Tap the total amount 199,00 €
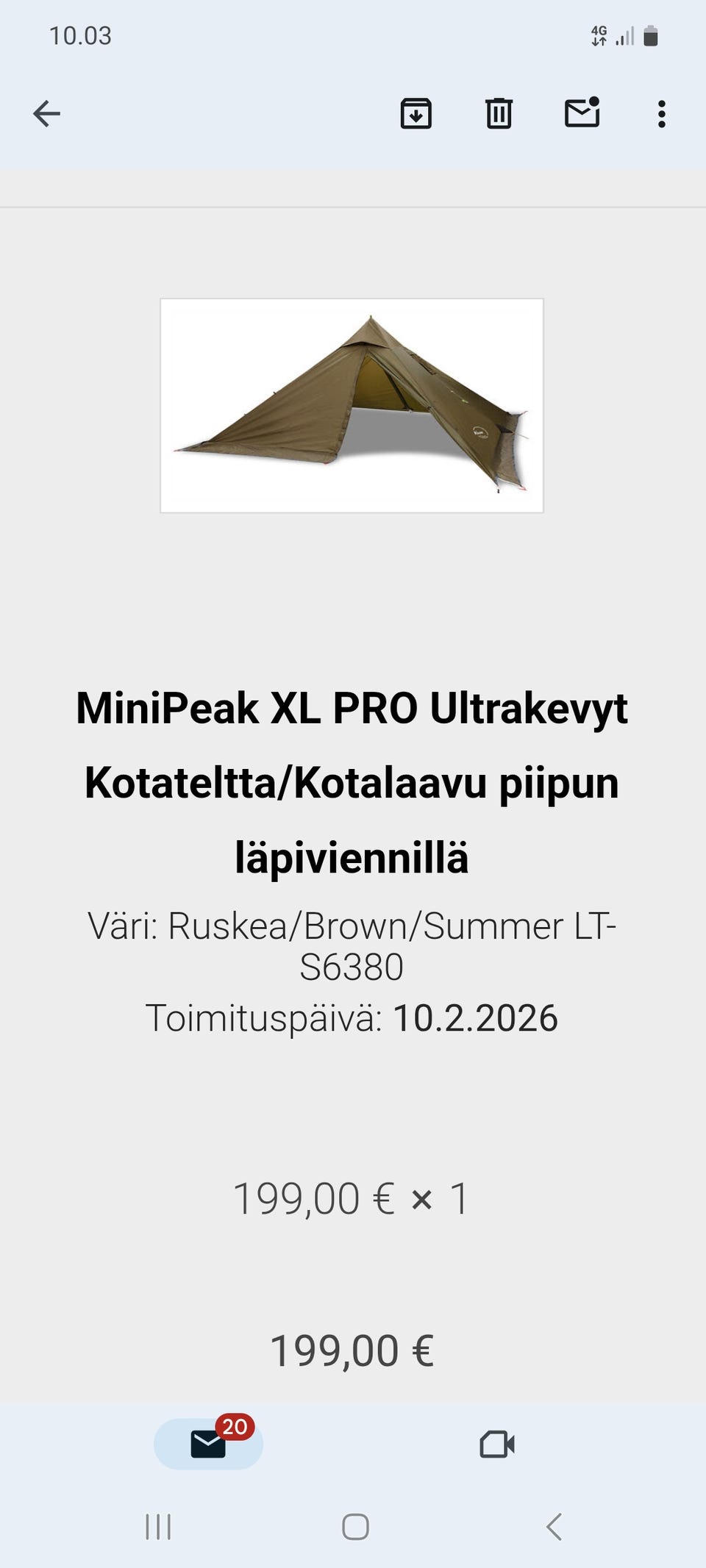 [x=353, y=1350]
